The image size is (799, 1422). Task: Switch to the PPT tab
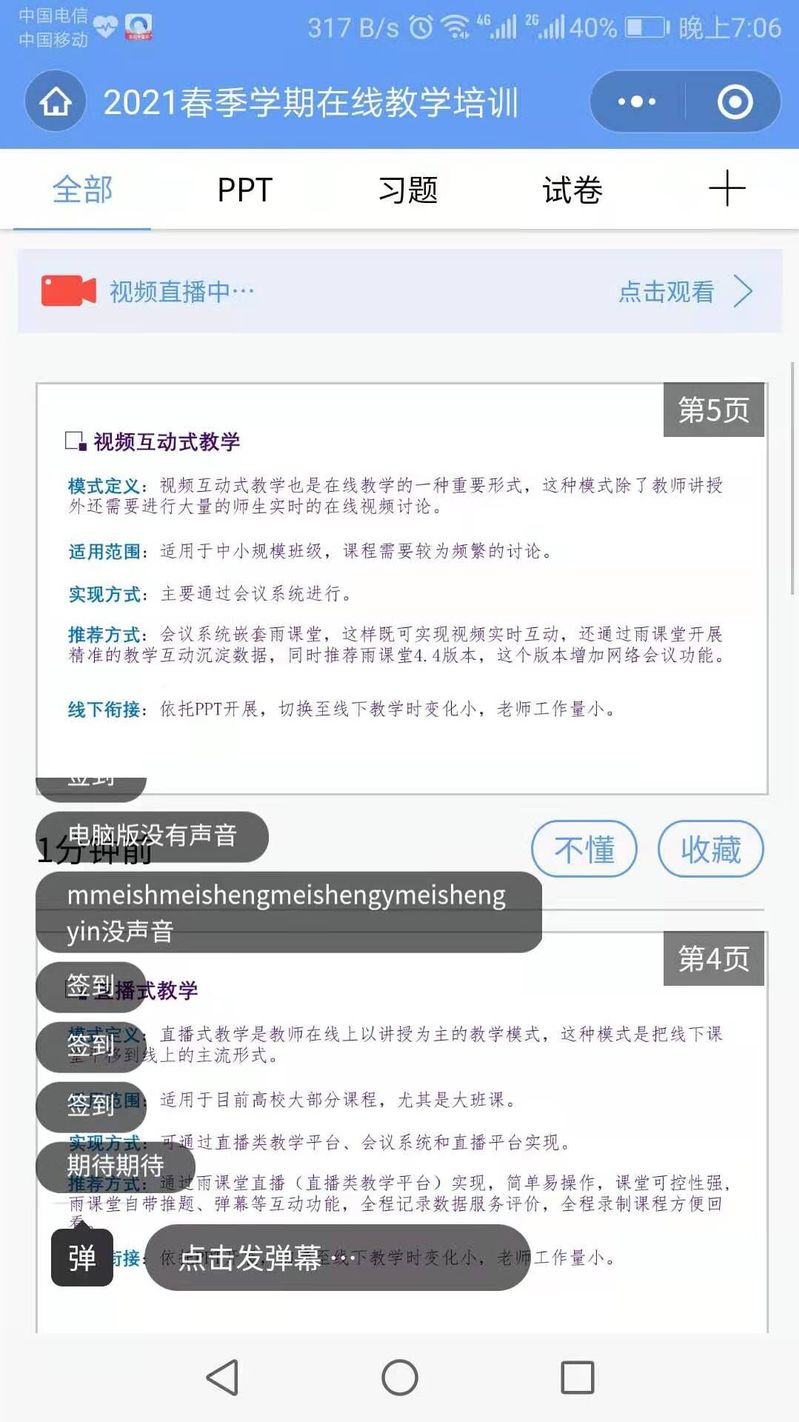click(245, 190)
